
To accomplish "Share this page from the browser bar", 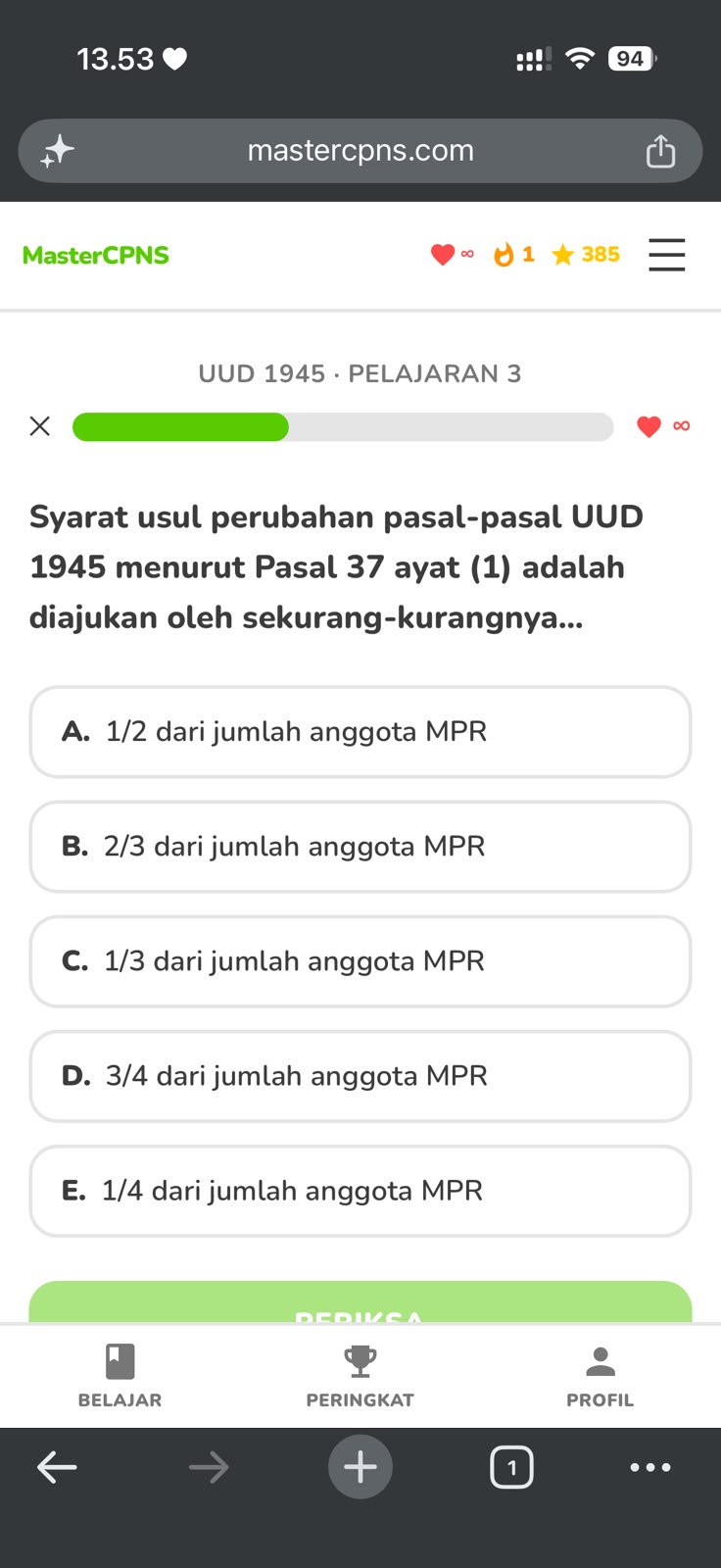I will 660,151.
